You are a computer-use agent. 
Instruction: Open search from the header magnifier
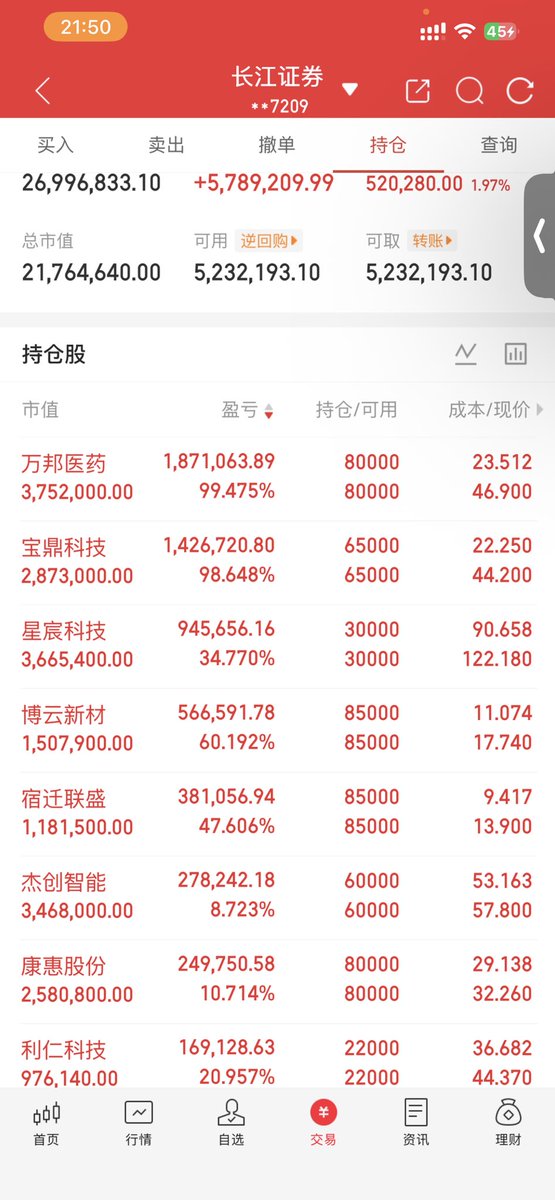click(469, 91)
